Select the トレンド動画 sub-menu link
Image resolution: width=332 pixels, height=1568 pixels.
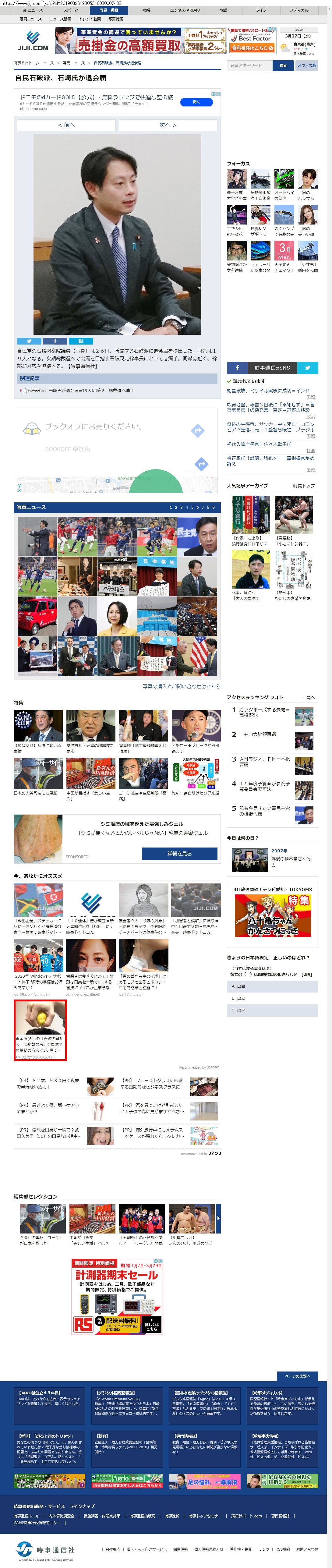(89, 19)
